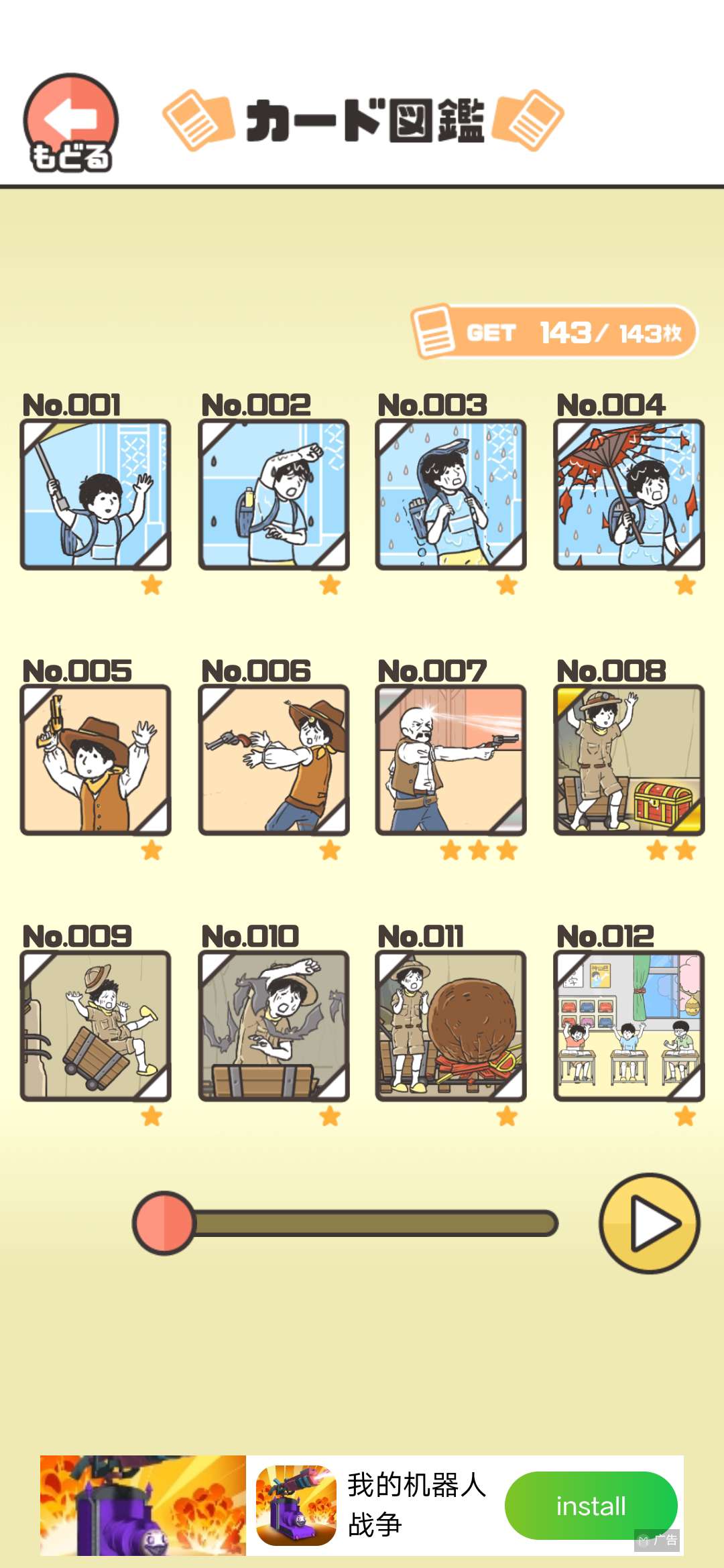The width and height of the screenshot is (724, 1568).
Task: Open boulder card No.011
Action: (x=450, y=1025)
